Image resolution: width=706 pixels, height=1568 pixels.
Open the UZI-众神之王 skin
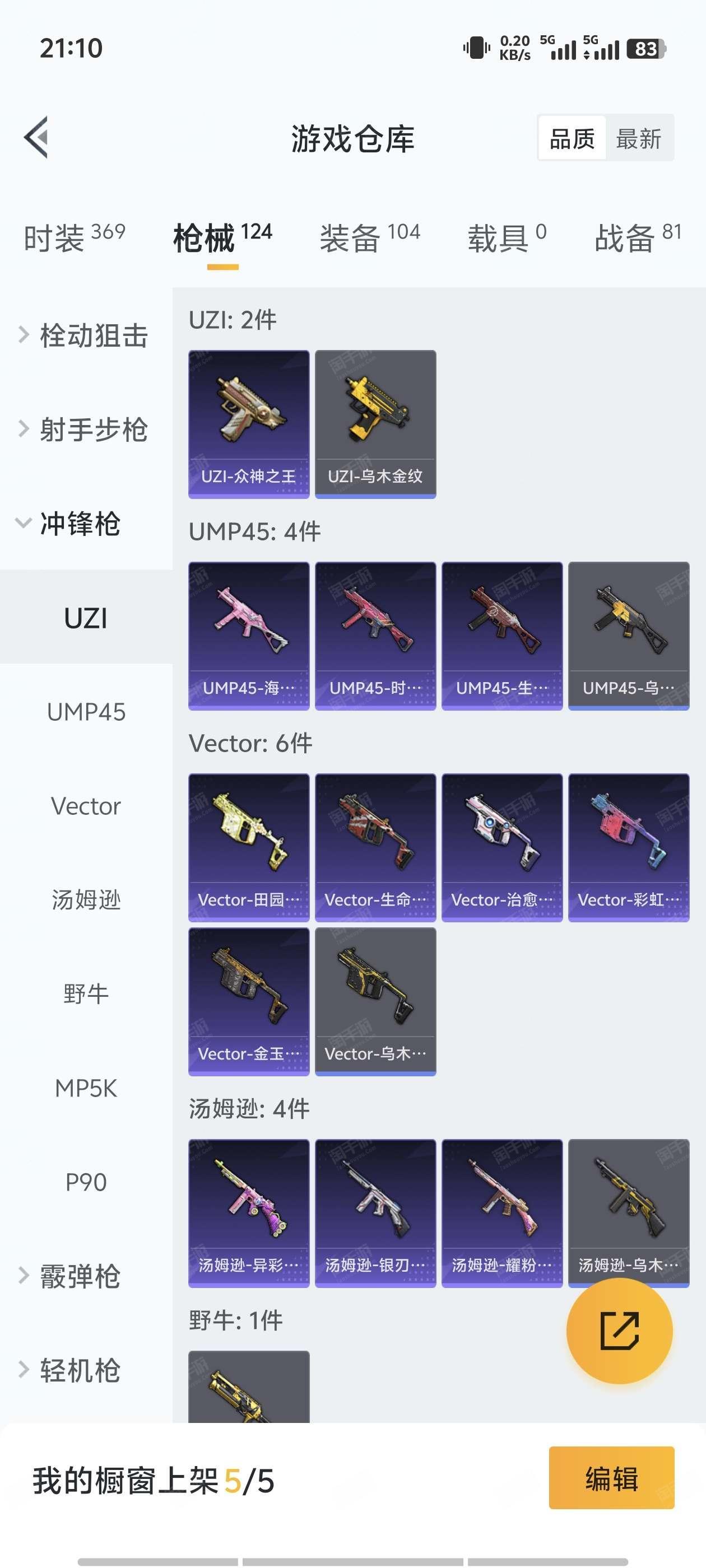249,424
